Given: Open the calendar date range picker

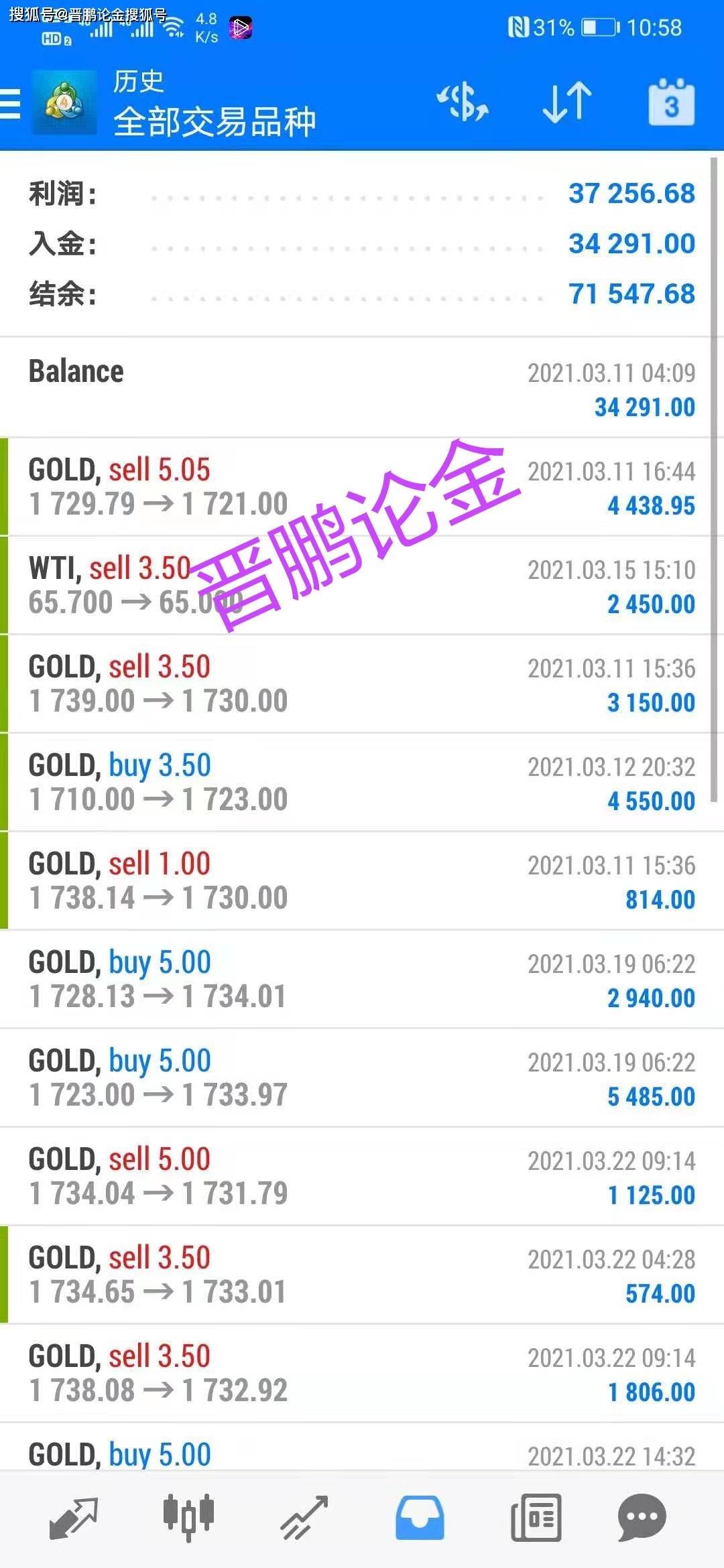Looking at the screenshot, I should click(671, 104).
